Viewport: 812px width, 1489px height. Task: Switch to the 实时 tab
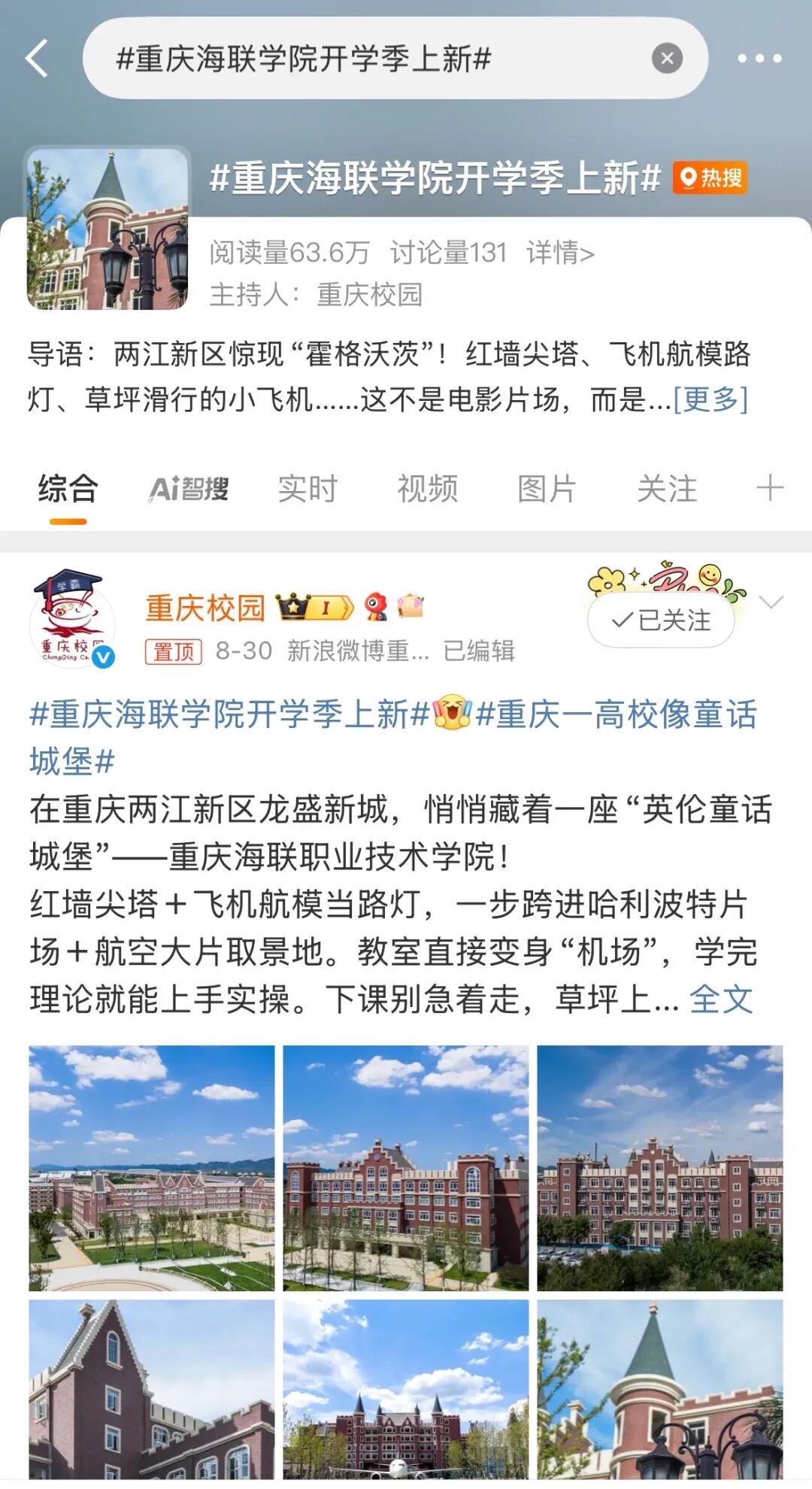[308, 489]
